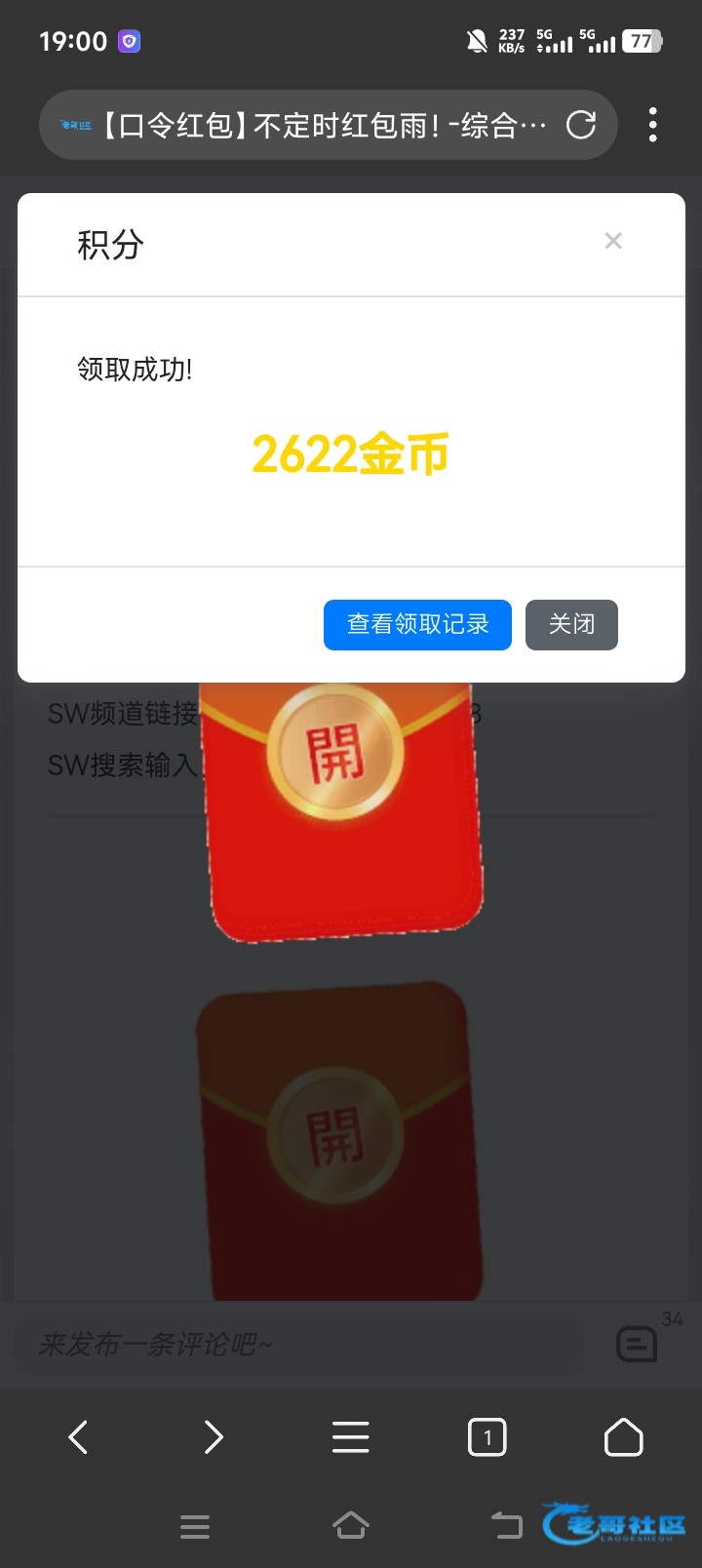Dismiss the 积分 dialog with the X
The image size is (702, 1568).
(x=613, y=241)
